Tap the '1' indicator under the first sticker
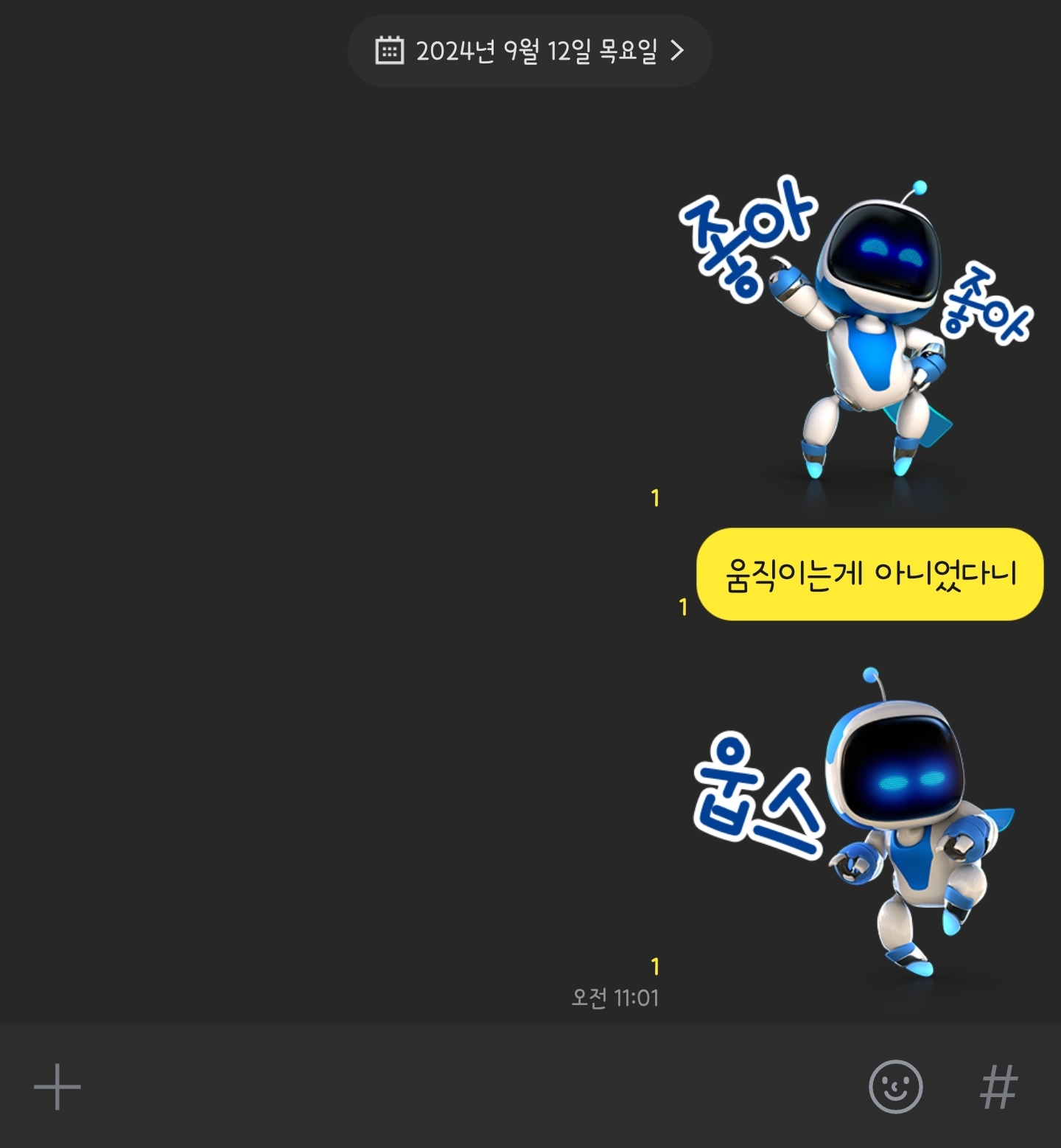Image resolution: width=1061 pixels, height=1148 pixels. [655, 499]
